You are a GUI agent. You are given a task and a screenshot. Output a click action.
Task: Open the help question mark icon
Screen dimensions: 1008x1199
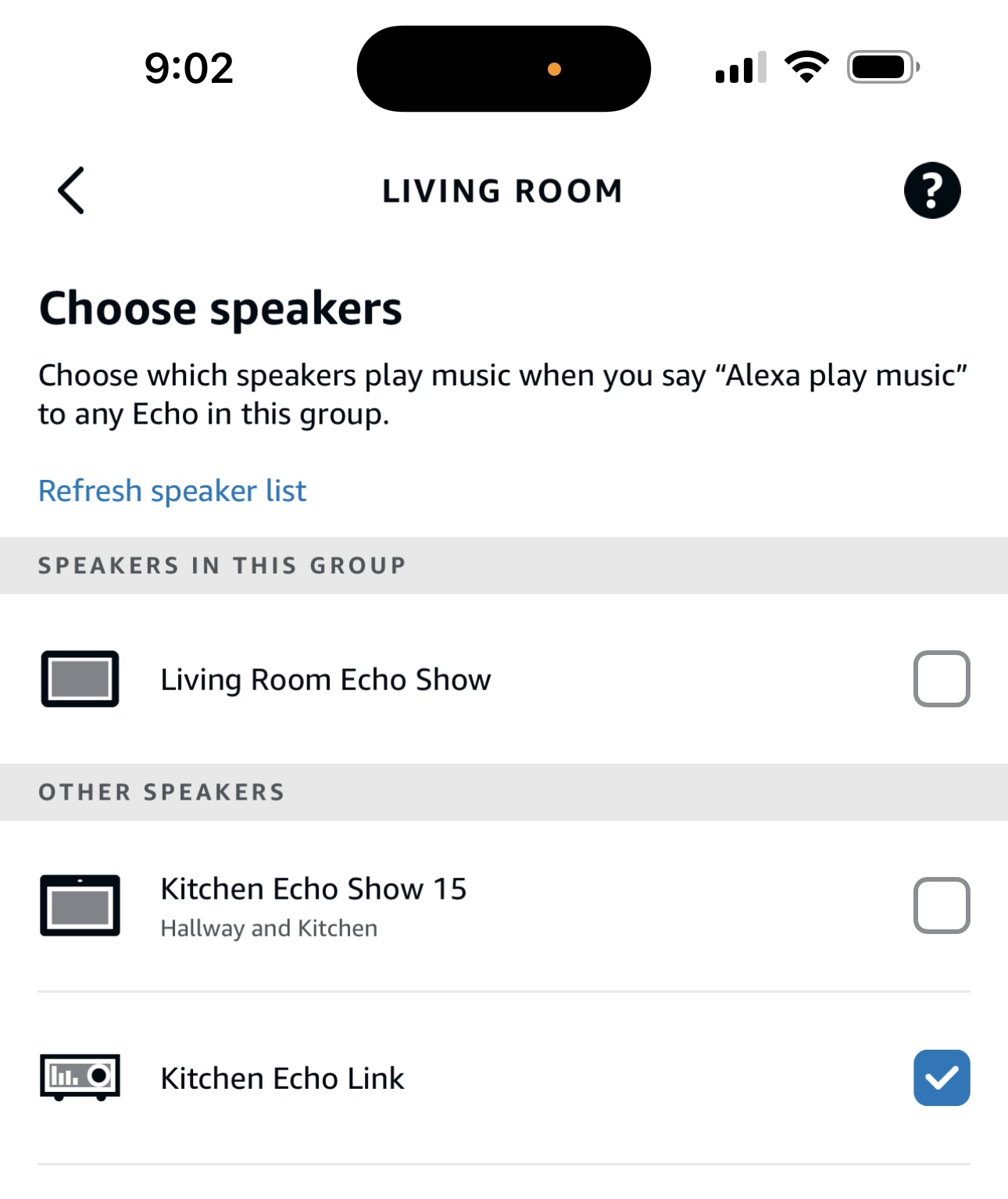point(931,191)
